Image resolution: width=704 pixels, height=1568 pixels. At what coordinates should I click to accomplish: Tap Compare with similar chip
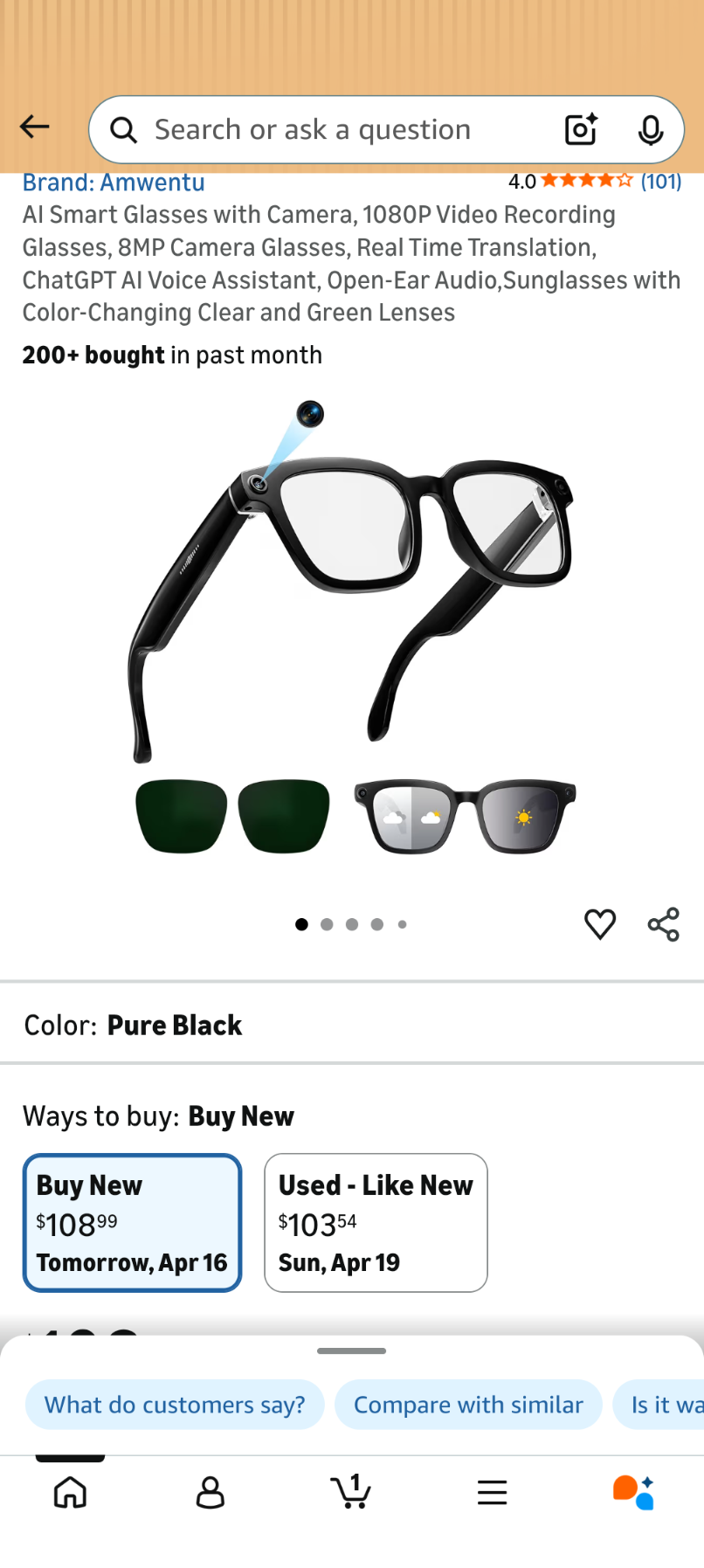pyautogui.click(x=468, y=1405)
